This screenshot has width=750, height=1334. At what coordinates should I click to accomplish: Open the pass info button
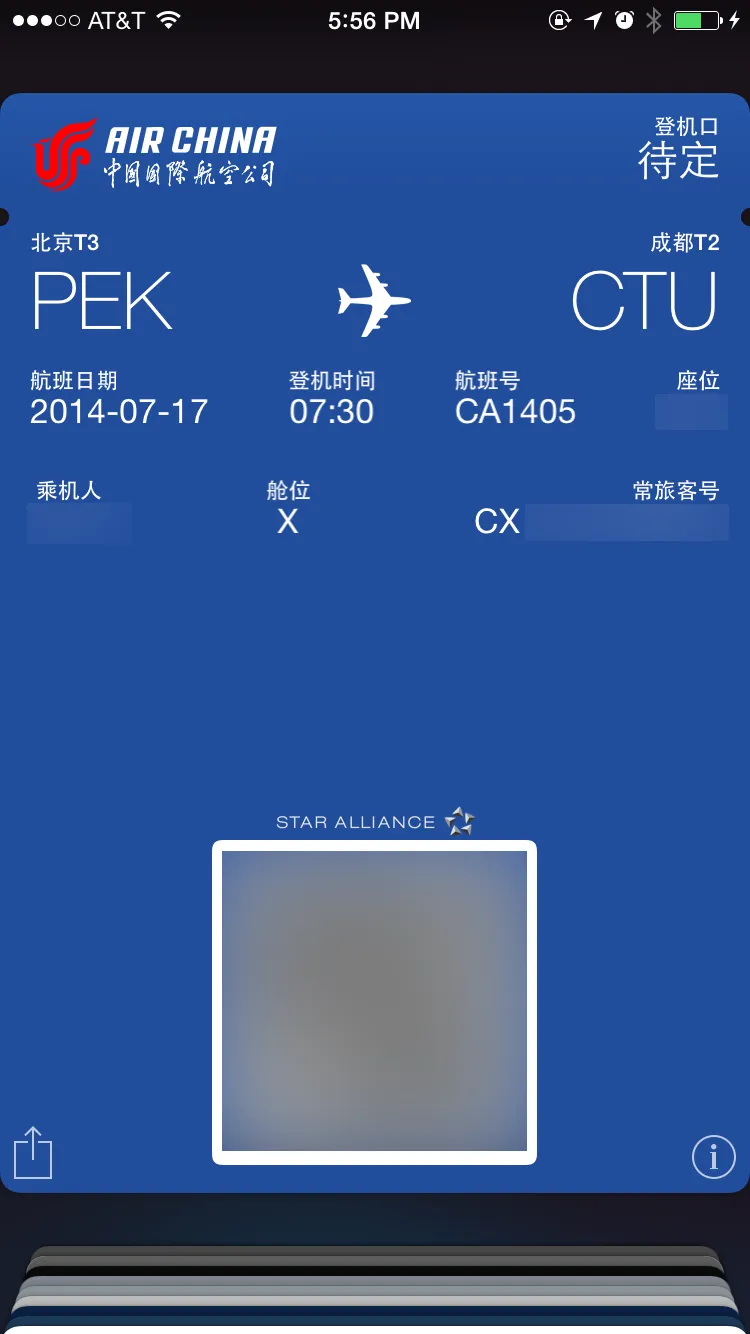pos(713,1157)
